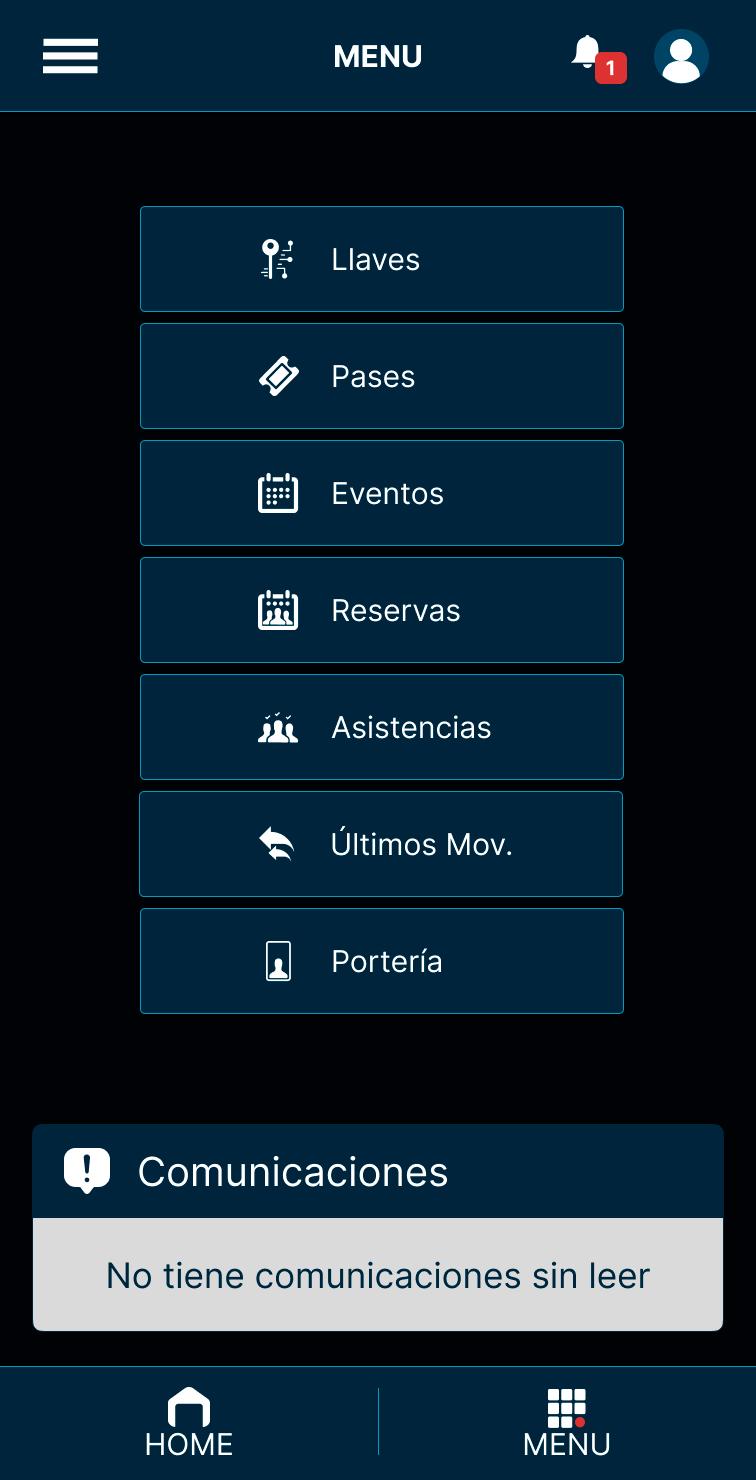This screenshot has width=756, height=1480.
Task: Open the Portería section
Action: click(381, 961)
